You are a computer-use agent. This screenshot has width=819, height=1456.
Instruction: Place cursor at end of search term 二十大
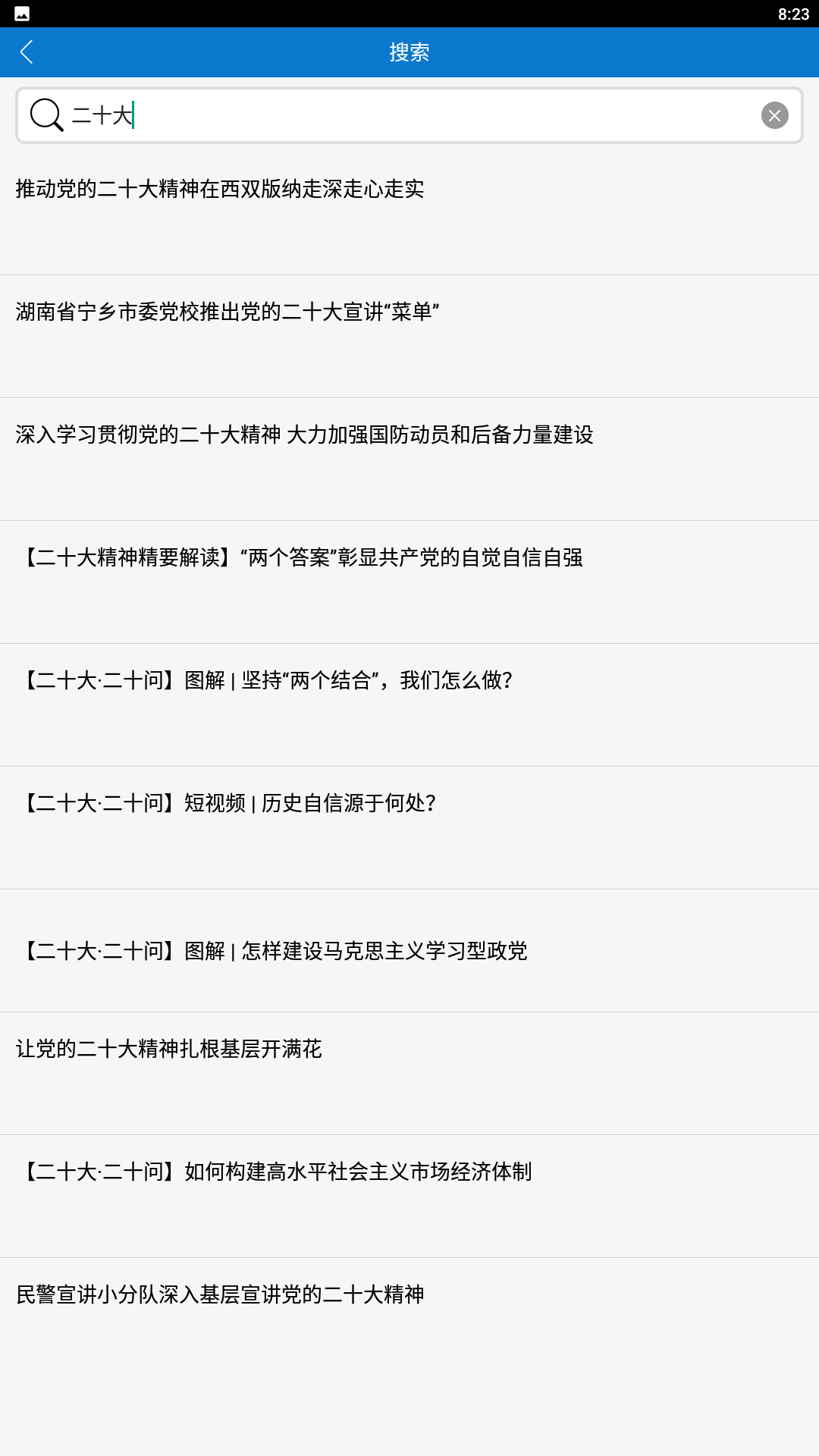pyautogui.click(x=135, y=115)
